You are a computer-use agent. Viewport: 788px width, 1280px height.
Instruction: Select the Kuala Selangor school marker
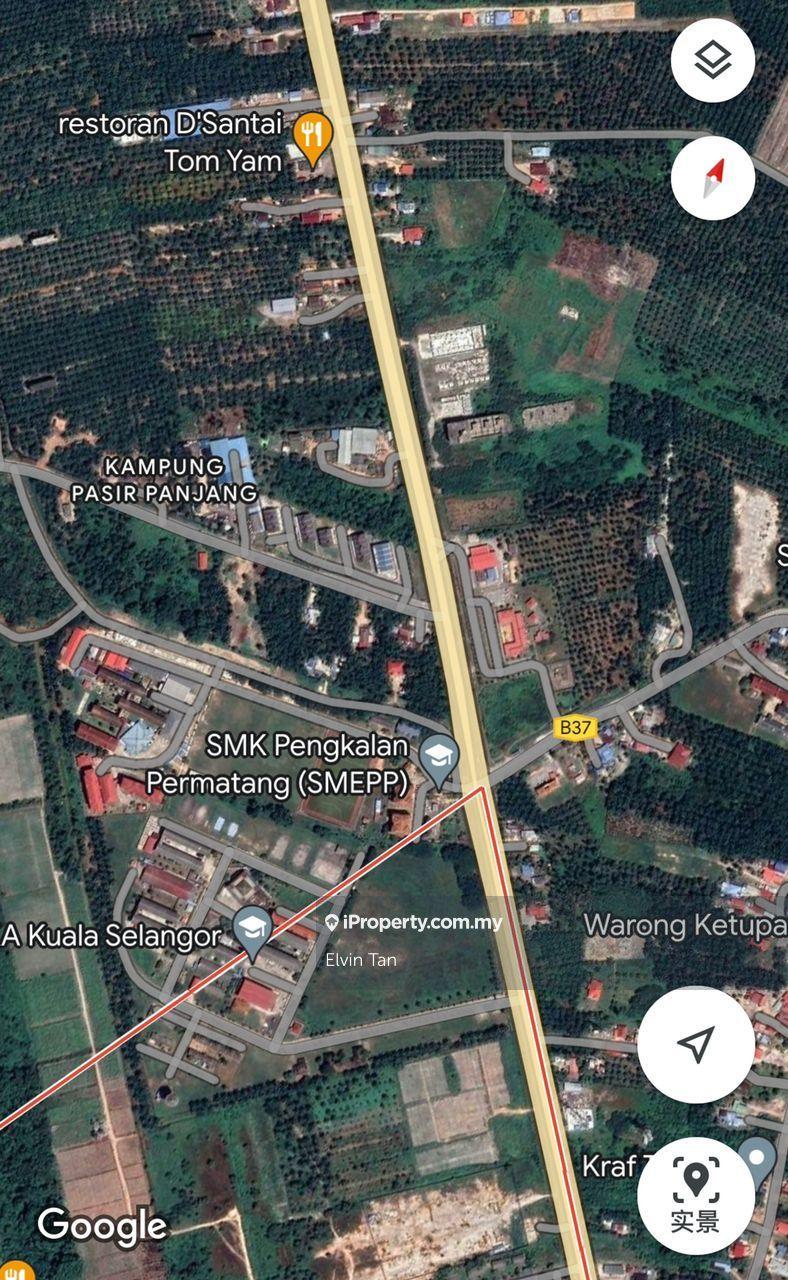click(x=252, y=932)
